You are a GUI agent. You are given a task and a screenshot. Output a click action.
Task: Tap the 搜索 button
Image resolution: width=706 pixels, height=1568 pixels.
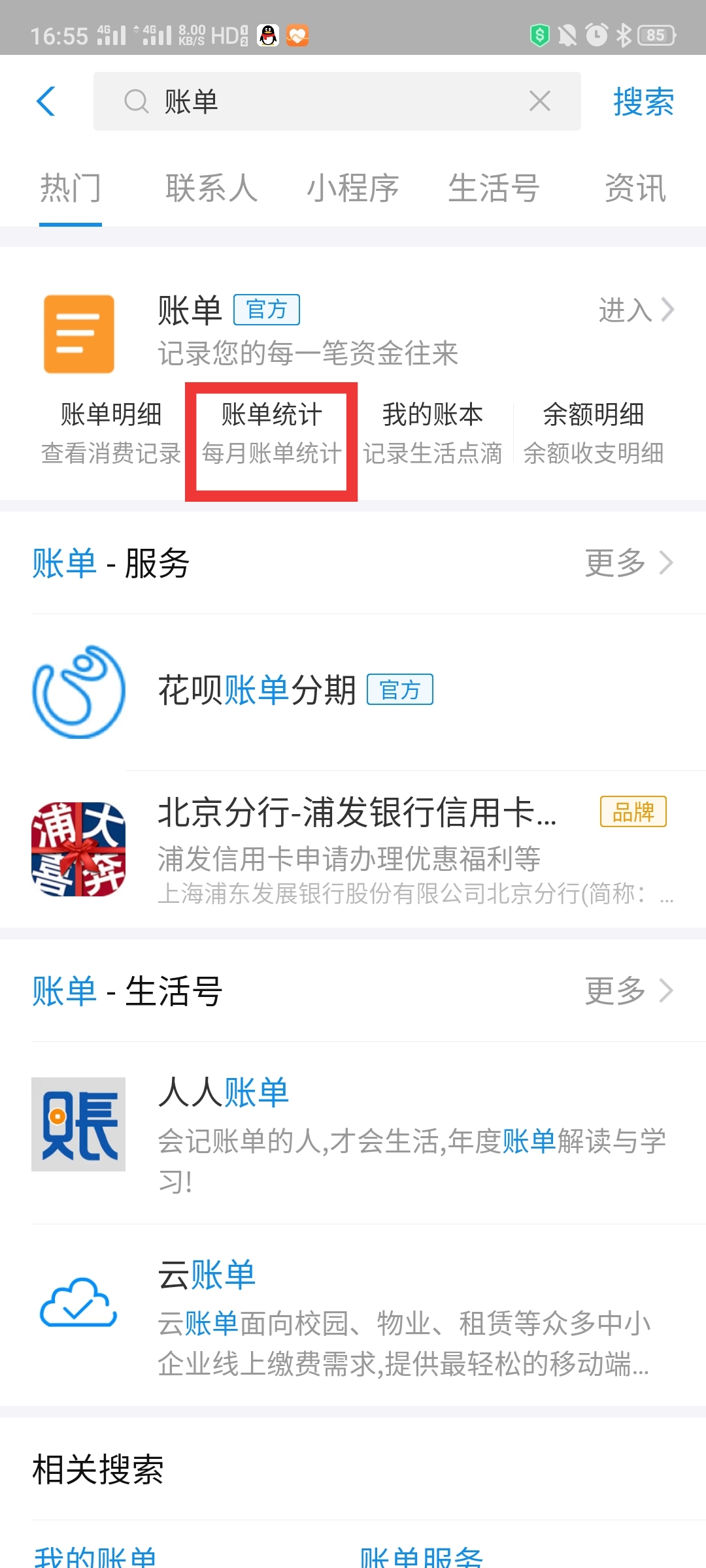coord(643,101)
